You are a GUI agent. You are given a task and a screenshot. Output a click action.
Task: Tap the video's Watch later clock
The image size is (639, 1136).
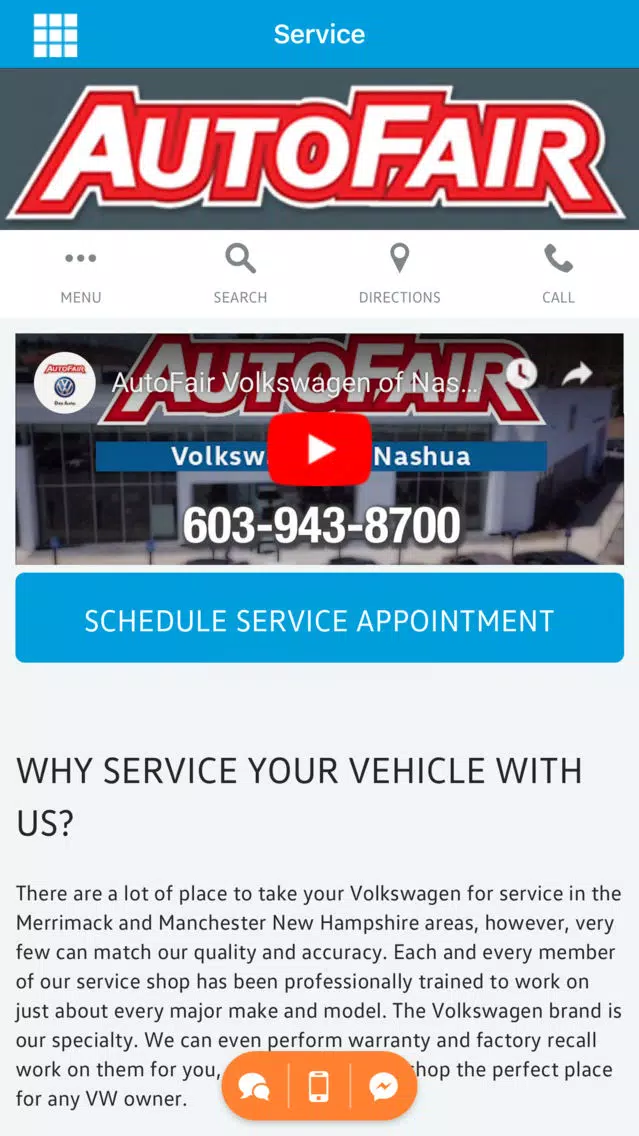(x=521, y=375)
